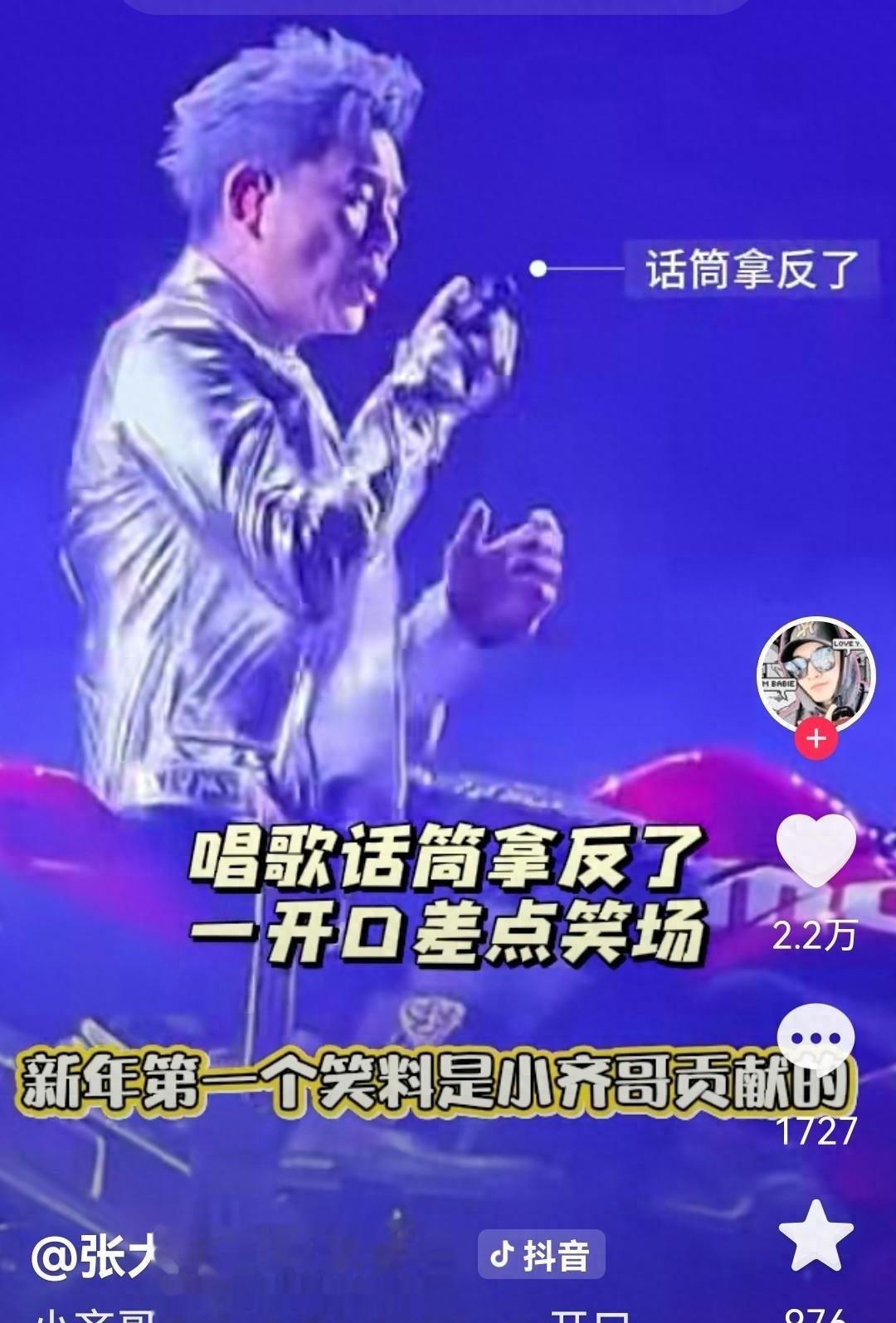Add the video to favorites with the star
The height and width of the screenshot is (1323, 896).
[816, 1236]
